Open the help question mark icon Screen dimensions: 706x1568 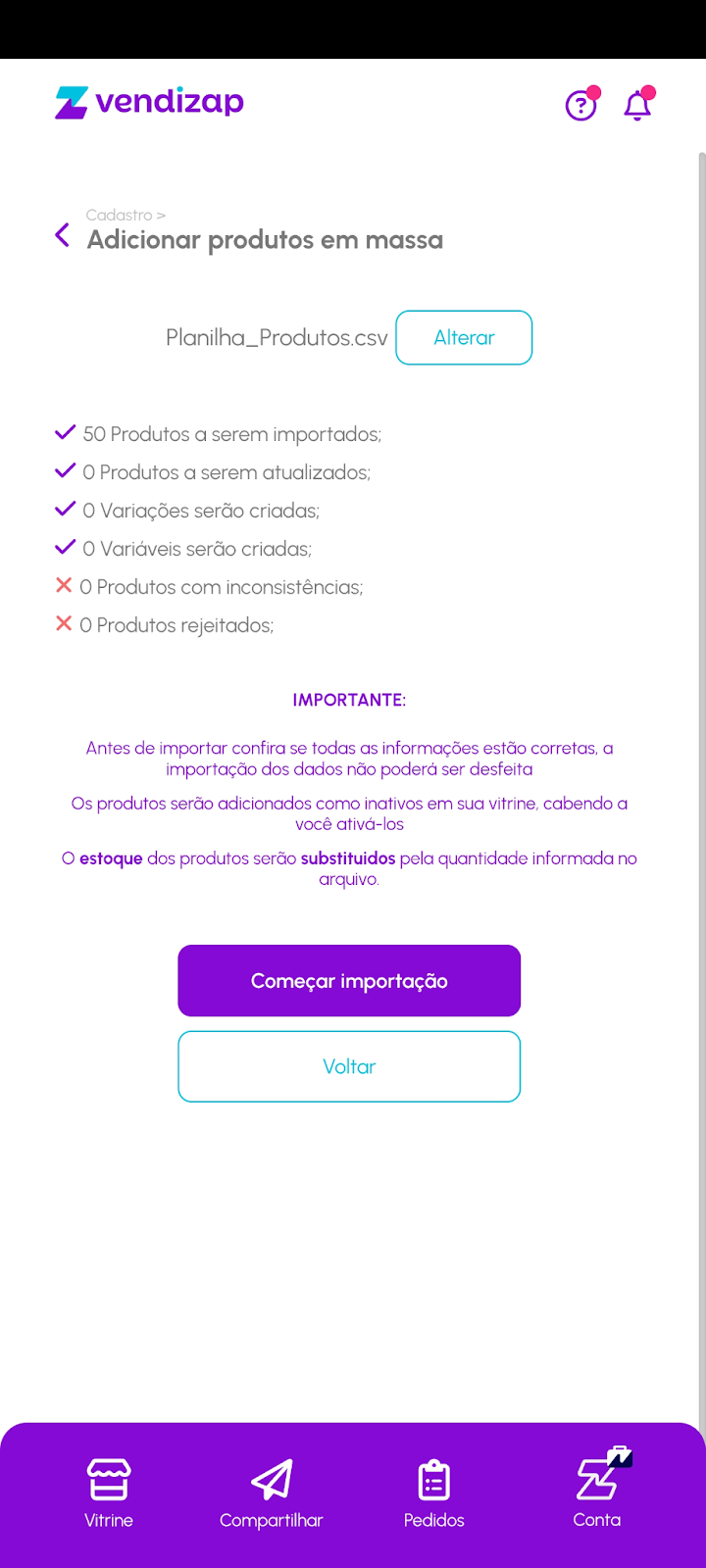[x=581, y=105]
